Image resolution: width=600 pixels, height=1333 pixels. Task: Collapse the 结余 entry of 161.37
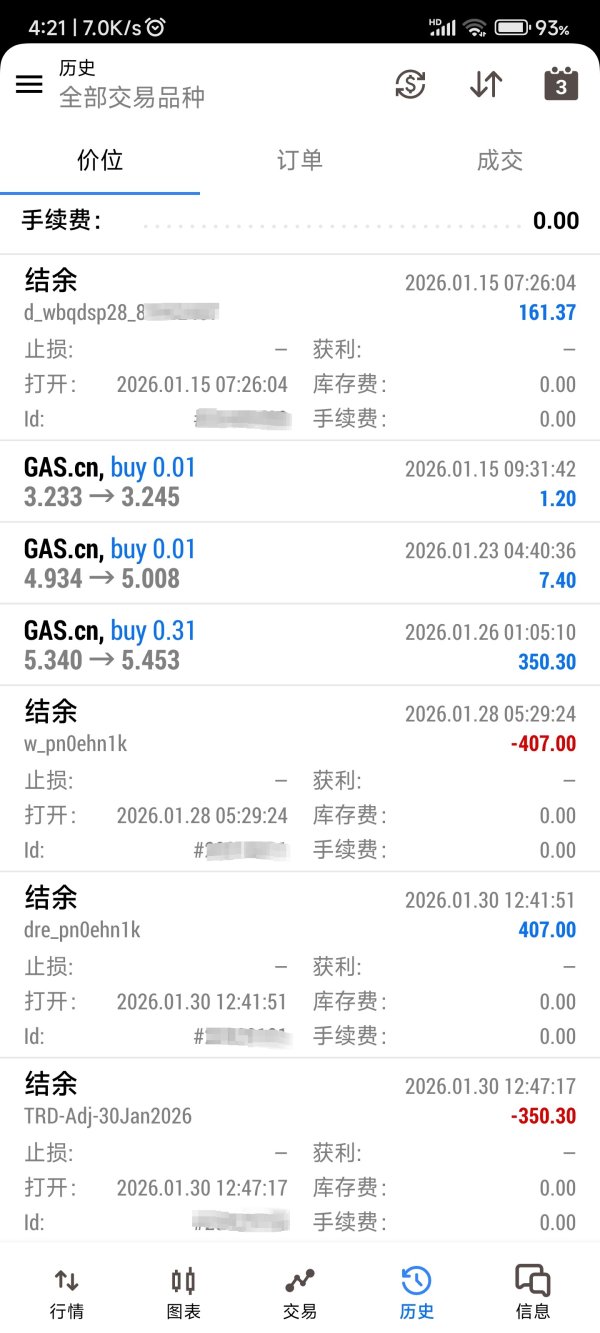point(300,296)
